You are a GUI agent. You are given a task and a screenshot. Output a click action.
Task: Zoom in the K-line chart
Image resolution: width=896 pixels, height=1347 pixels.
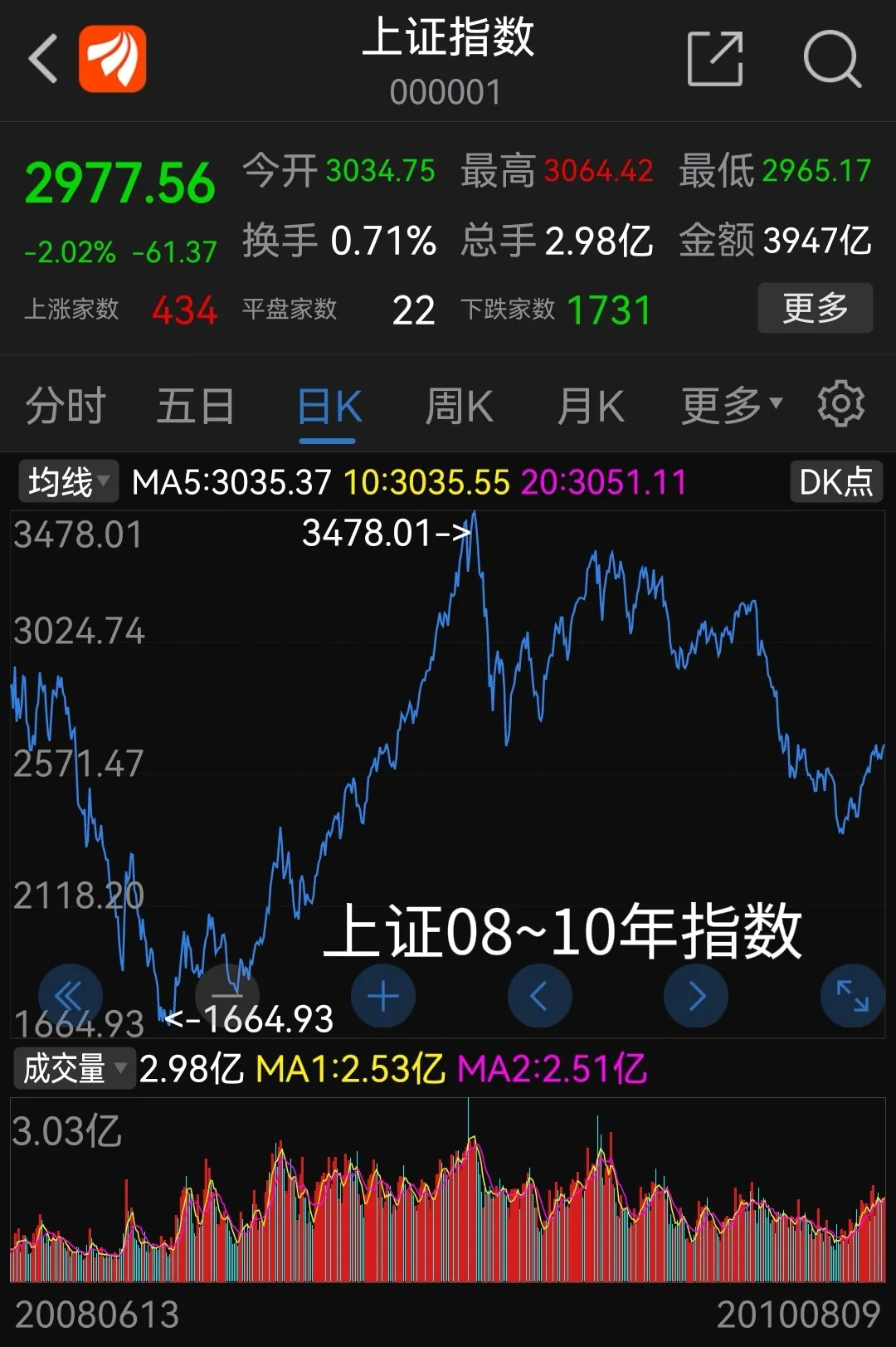pyautogui.click(x=383, y=995)
